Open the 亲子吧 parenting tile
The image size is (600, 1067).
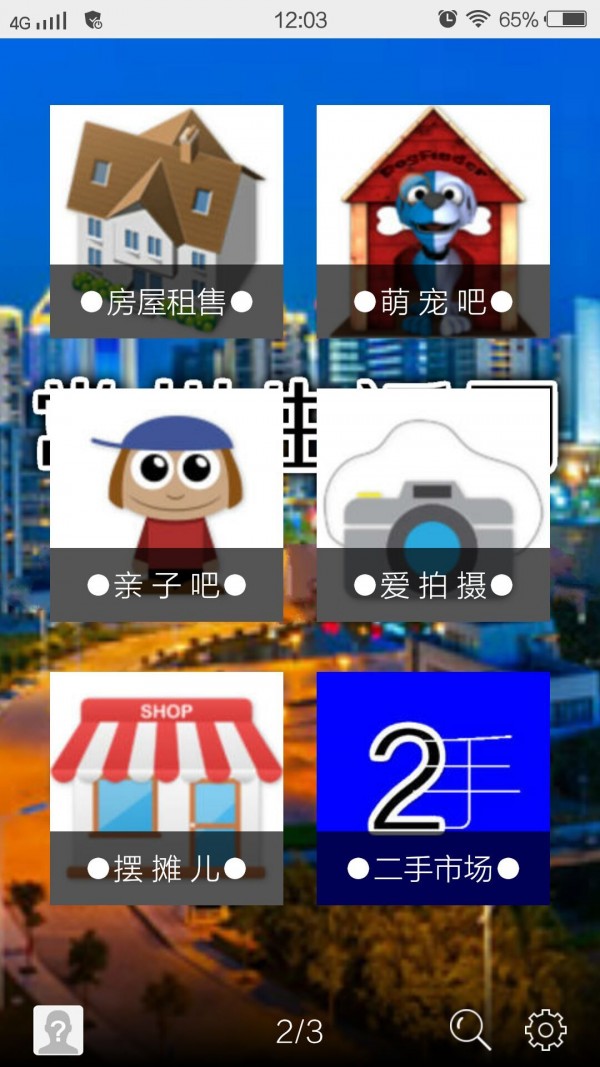click(x=166, y=504)
